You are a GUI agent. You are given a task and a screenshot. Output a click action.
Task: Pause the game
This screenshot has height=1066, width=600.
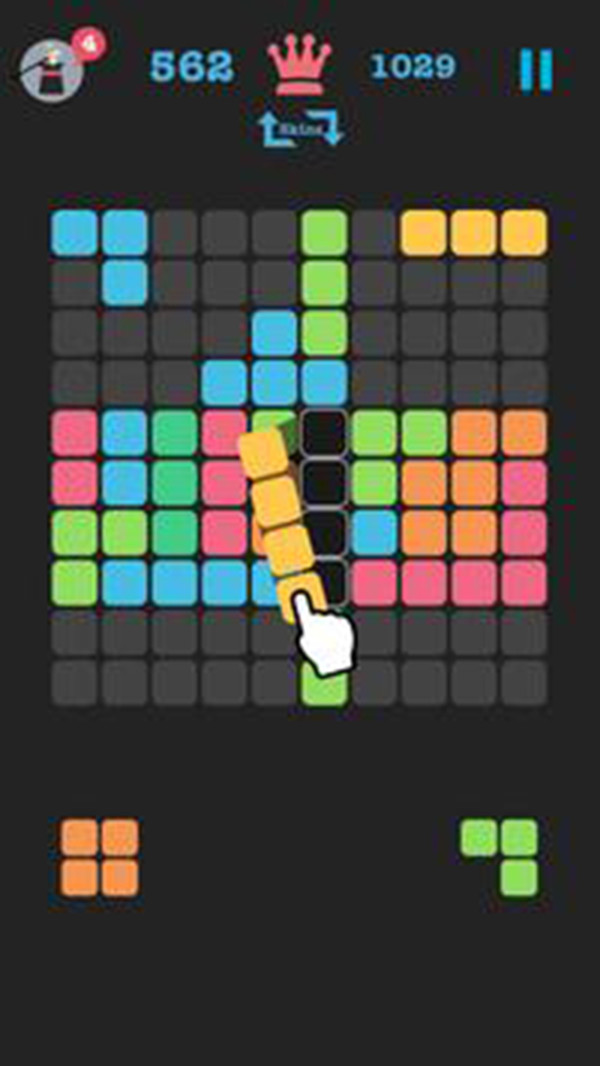[535, 69]
